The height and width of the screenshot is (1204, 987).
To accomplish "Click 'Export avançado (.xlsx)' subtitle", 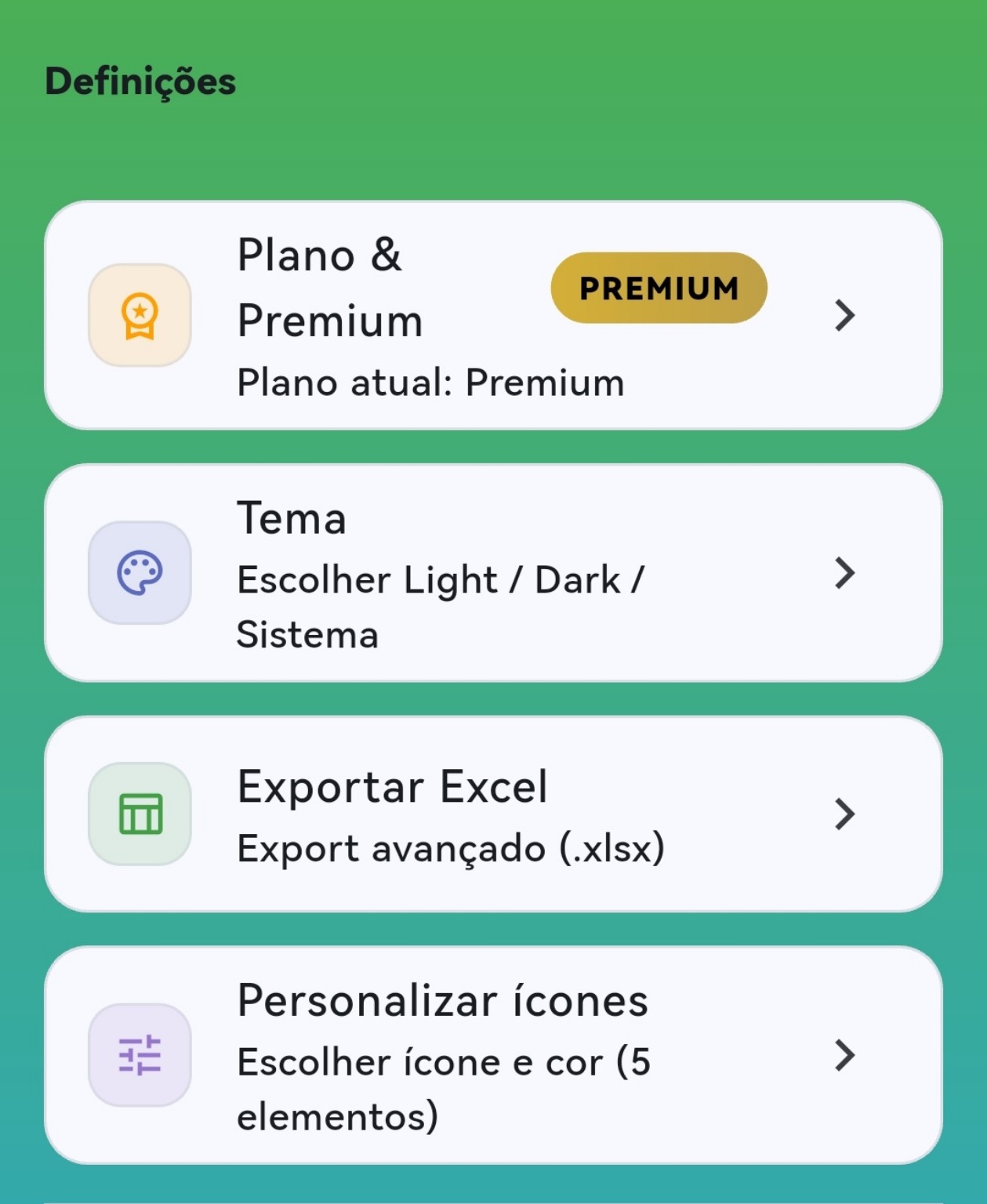I will (x=451, y=848).
